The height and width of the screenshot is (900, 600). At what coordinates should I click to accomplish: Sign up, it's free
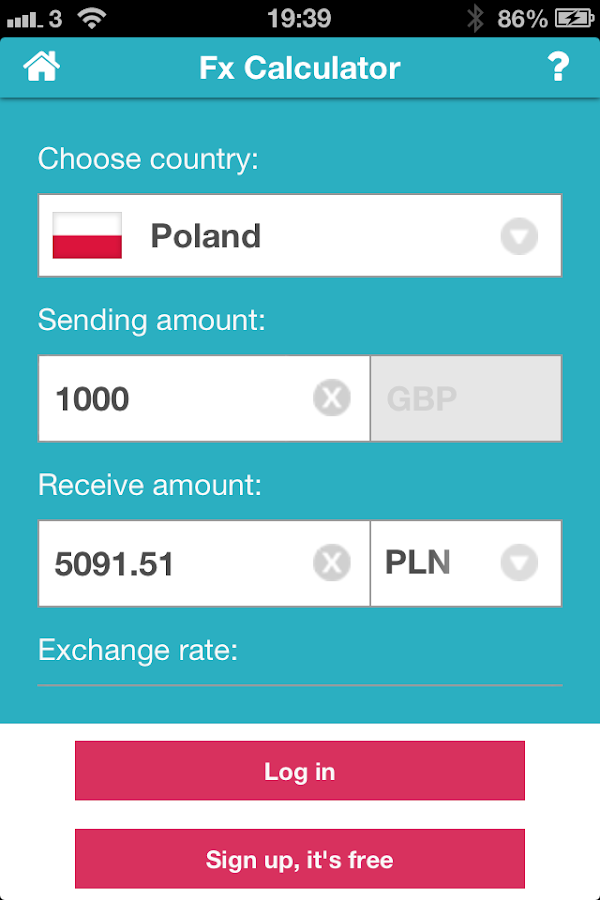coord(300,859)
